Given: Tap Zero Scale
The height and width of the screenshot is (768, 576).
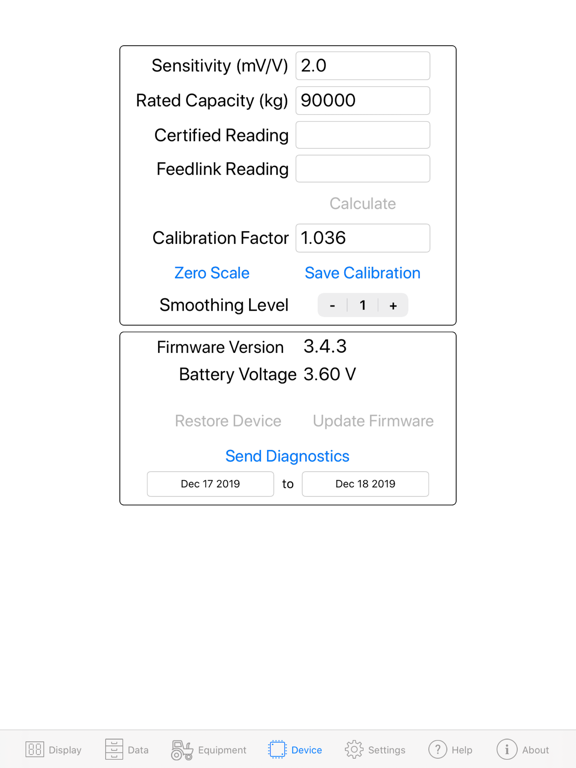Looking at the screenshot, I should [x=212, y=273].
